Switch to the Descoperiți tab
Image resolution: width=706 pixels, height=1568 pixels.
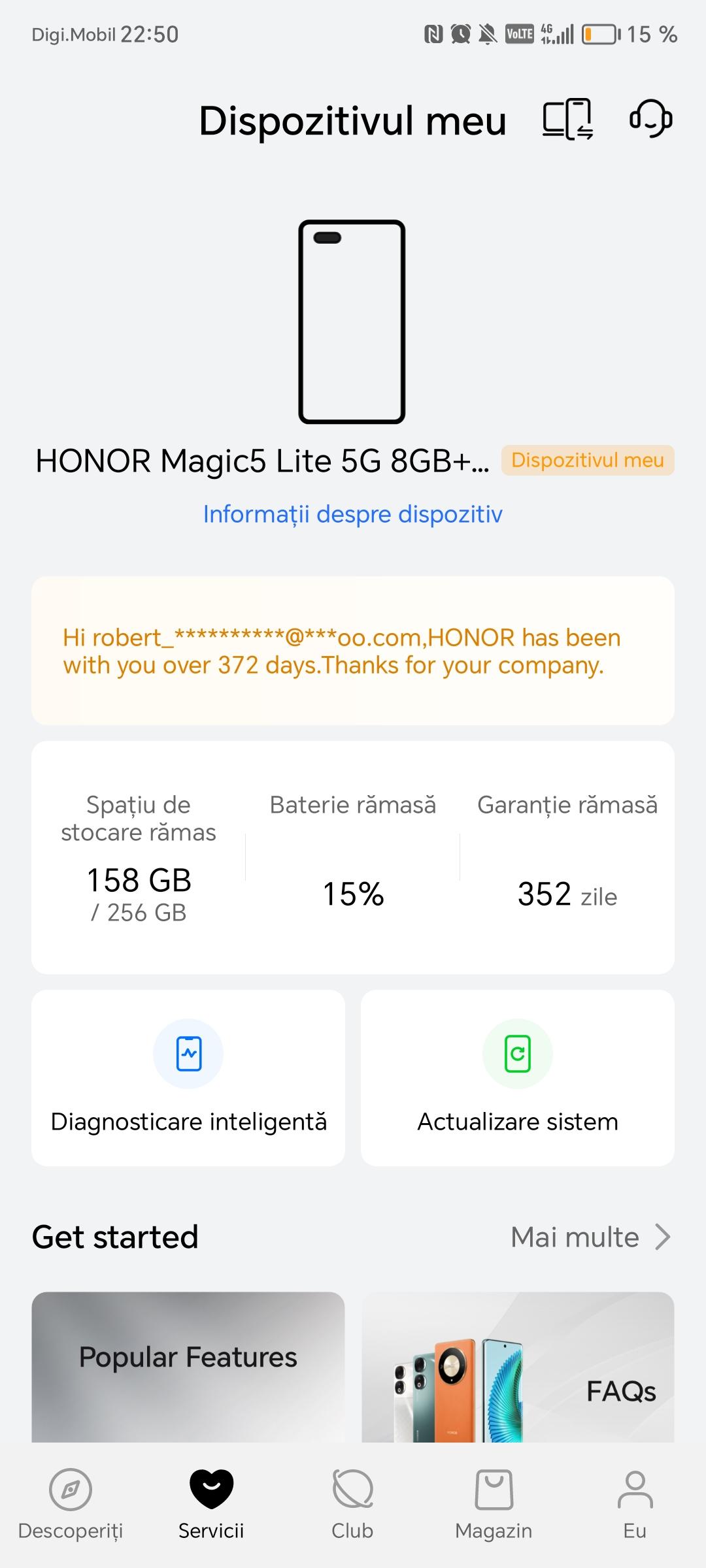click(71, 1504)
